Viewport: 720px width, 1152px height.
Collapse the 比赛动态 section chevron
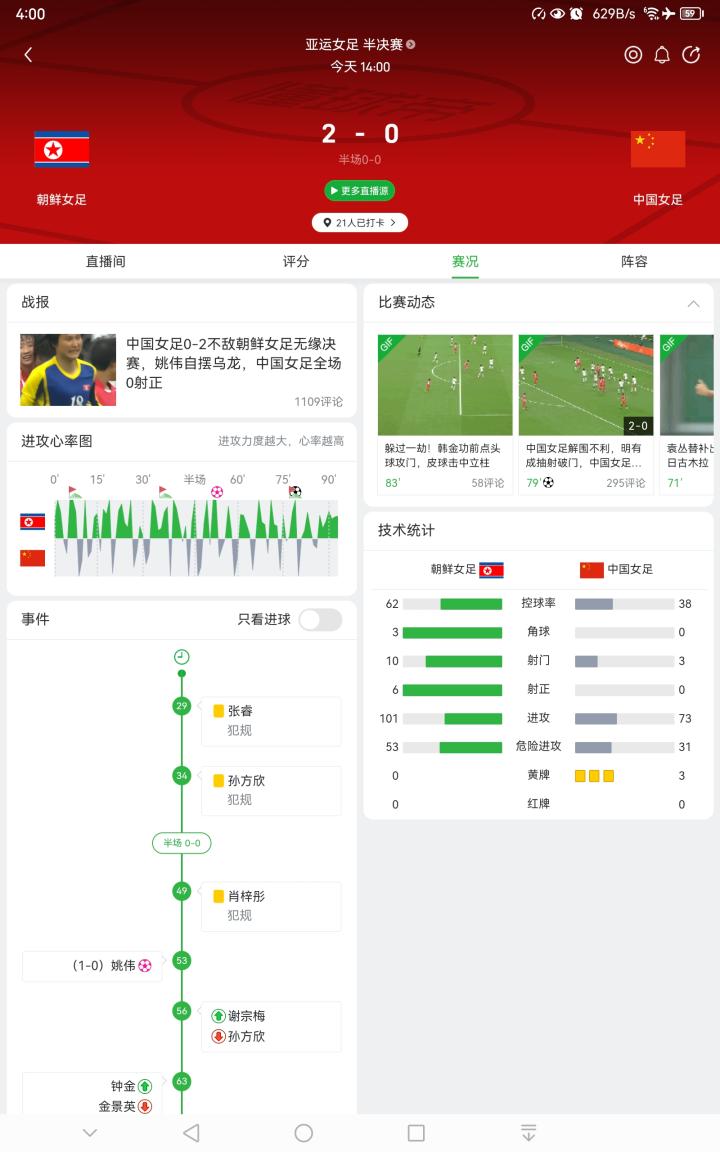click(694, 303)
